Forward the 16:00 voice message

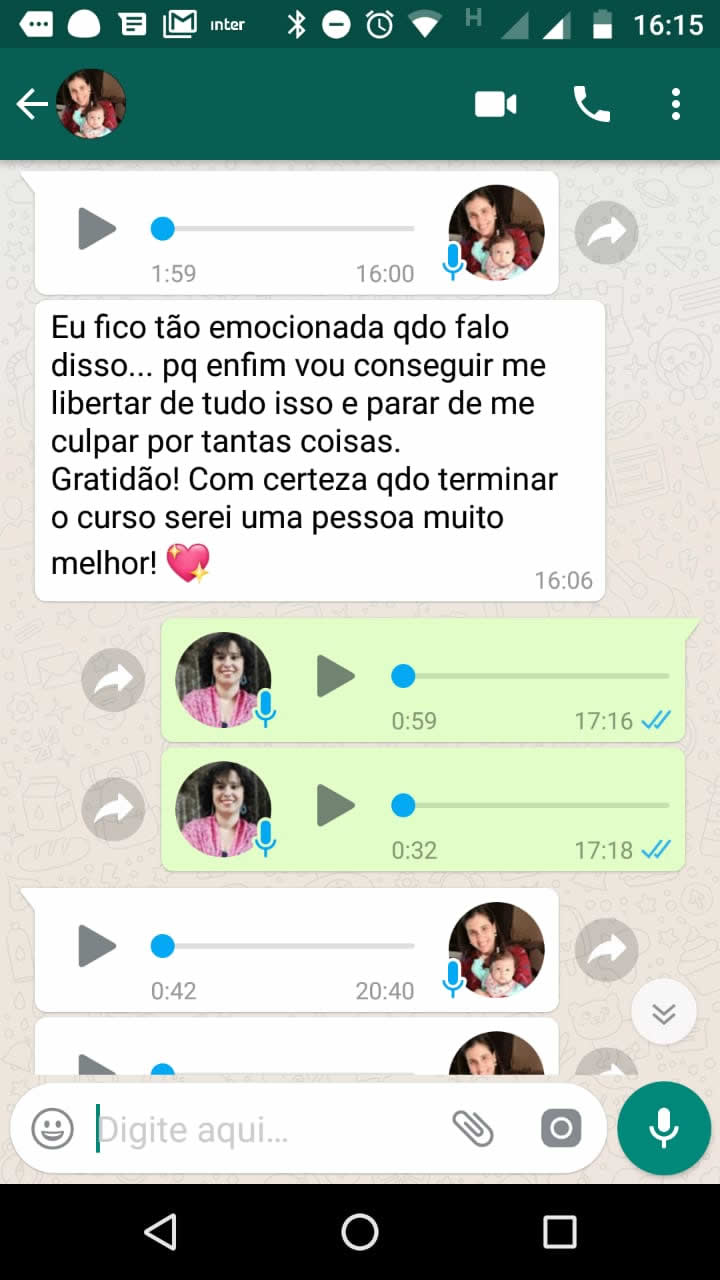(x=606, y=233)
